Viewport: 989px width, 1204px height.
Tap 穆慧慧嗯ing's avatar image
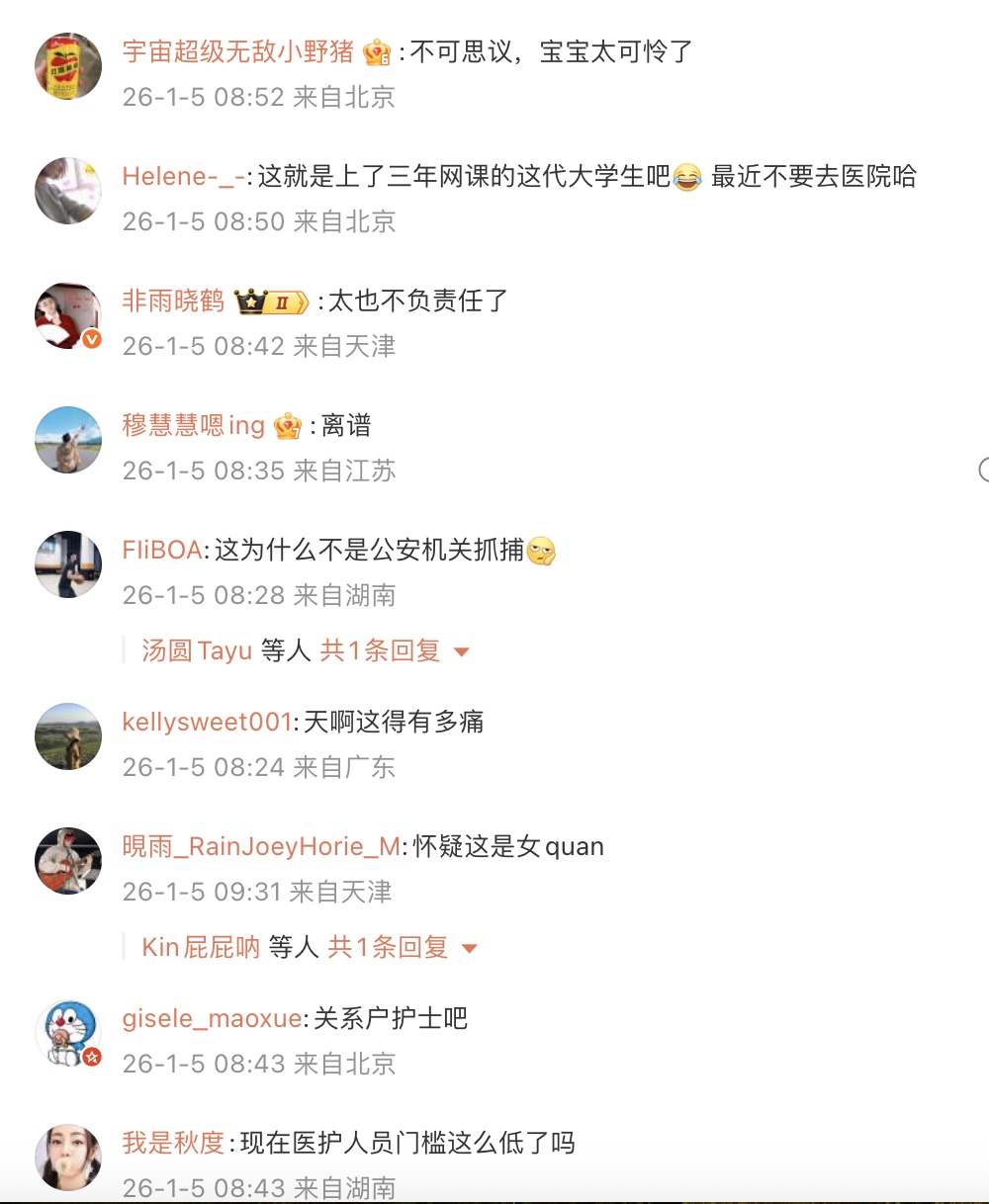68,440
